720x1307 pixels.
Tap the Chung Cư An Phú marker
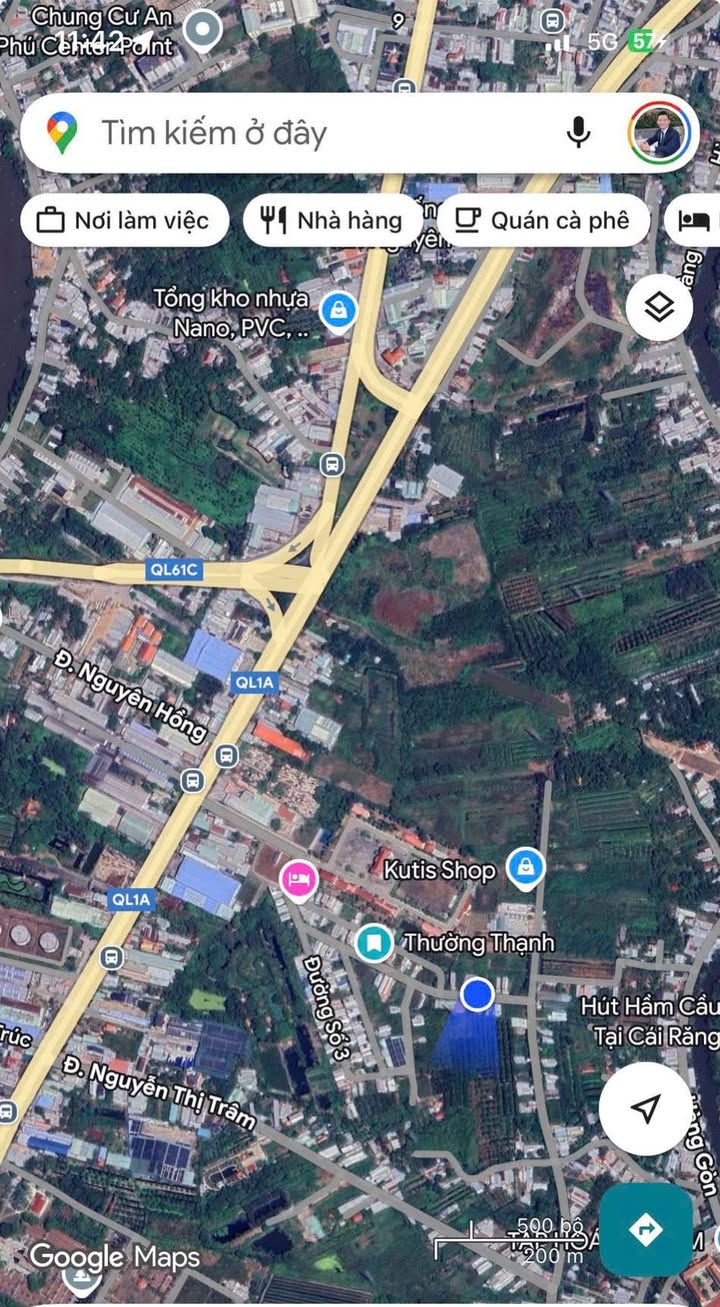[204, 30]
